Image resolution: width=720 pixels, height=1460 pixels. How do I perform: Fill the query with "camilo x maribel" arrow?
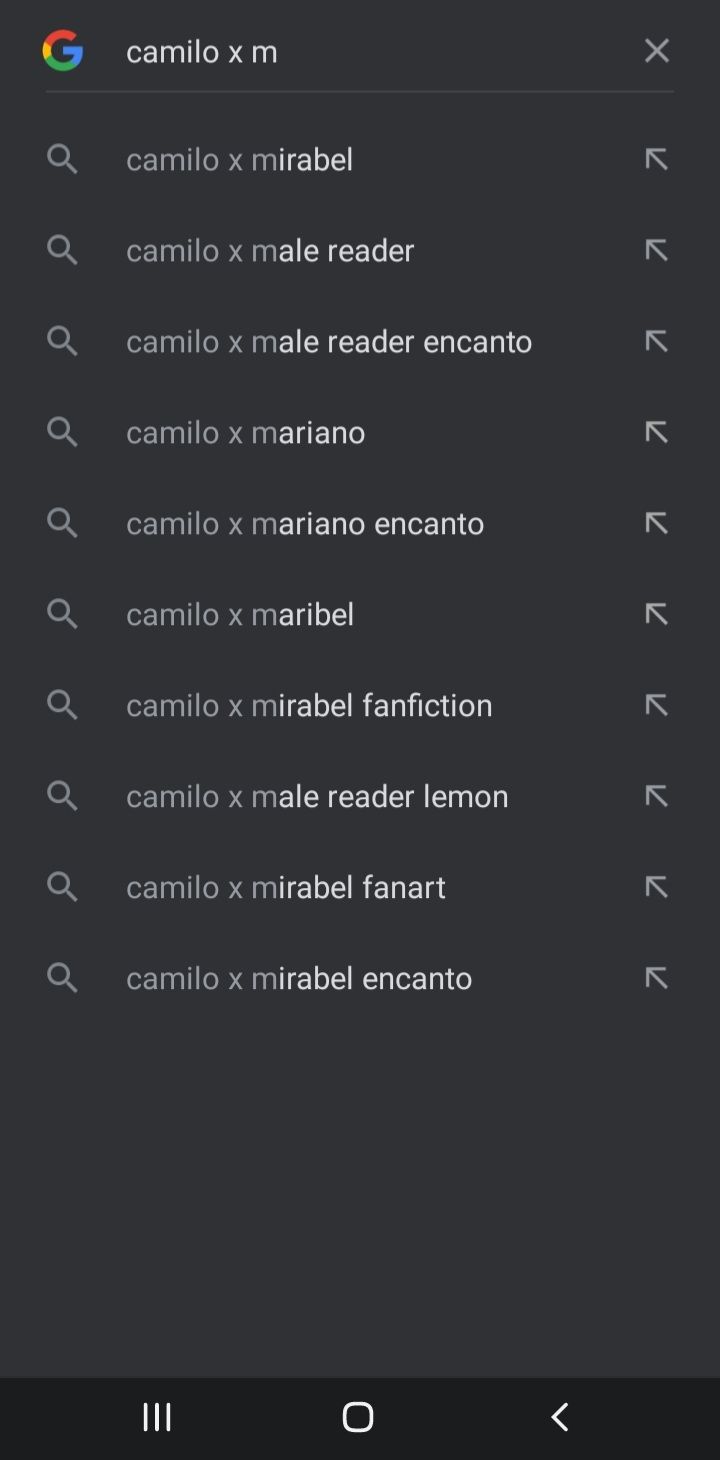pos(656,614)
